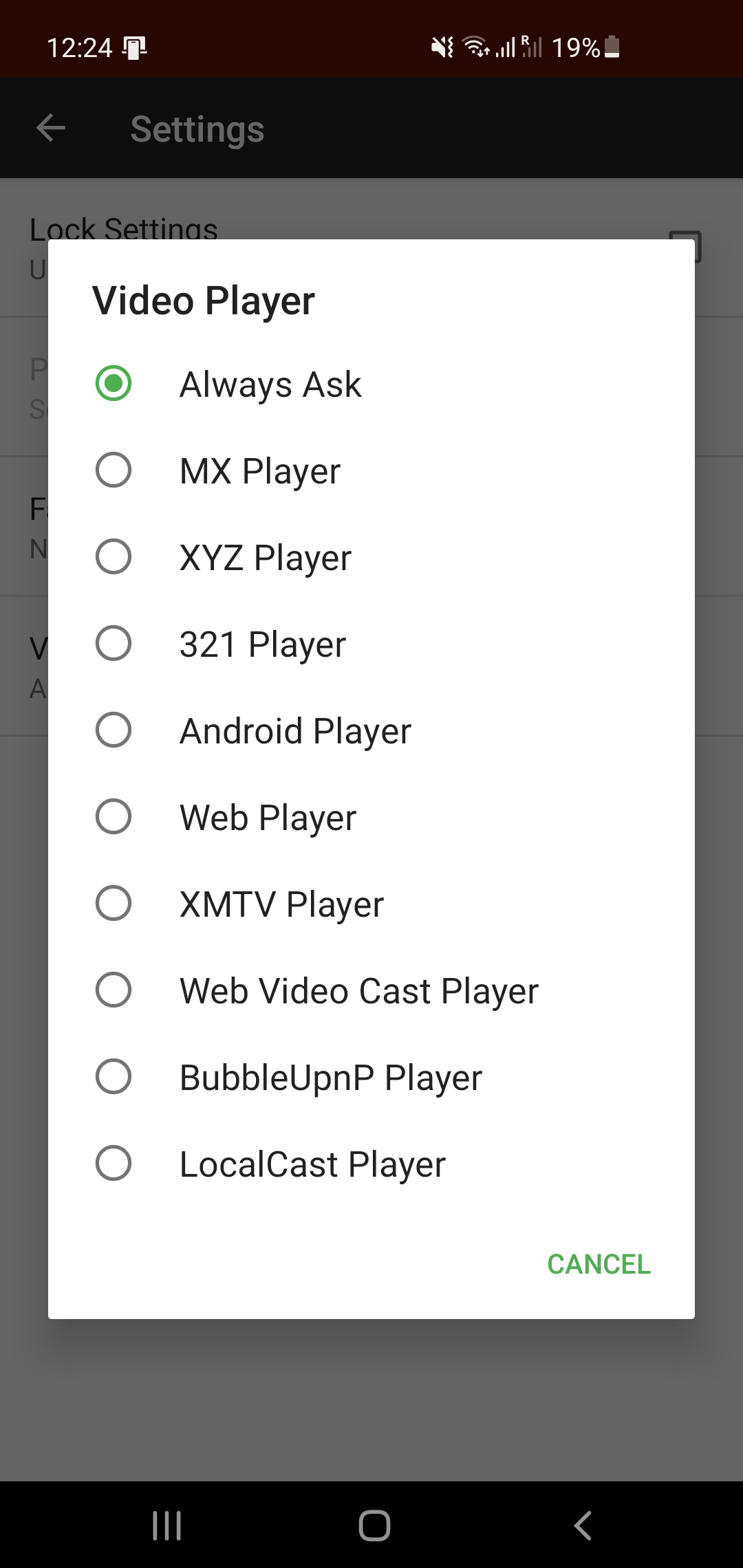Go to the home screen

(374, 1525)
